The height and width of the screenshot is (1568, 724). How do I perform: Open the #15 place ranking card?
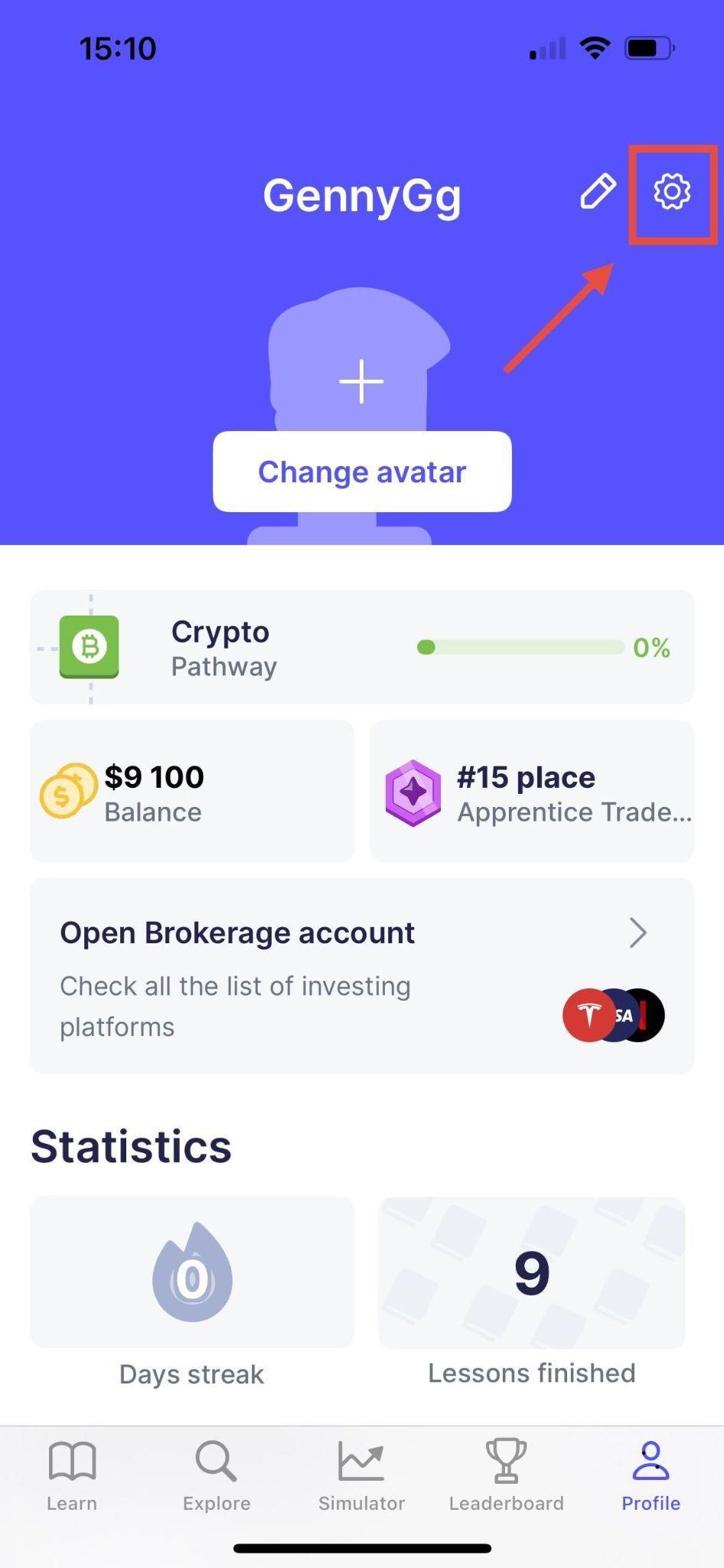532,791
